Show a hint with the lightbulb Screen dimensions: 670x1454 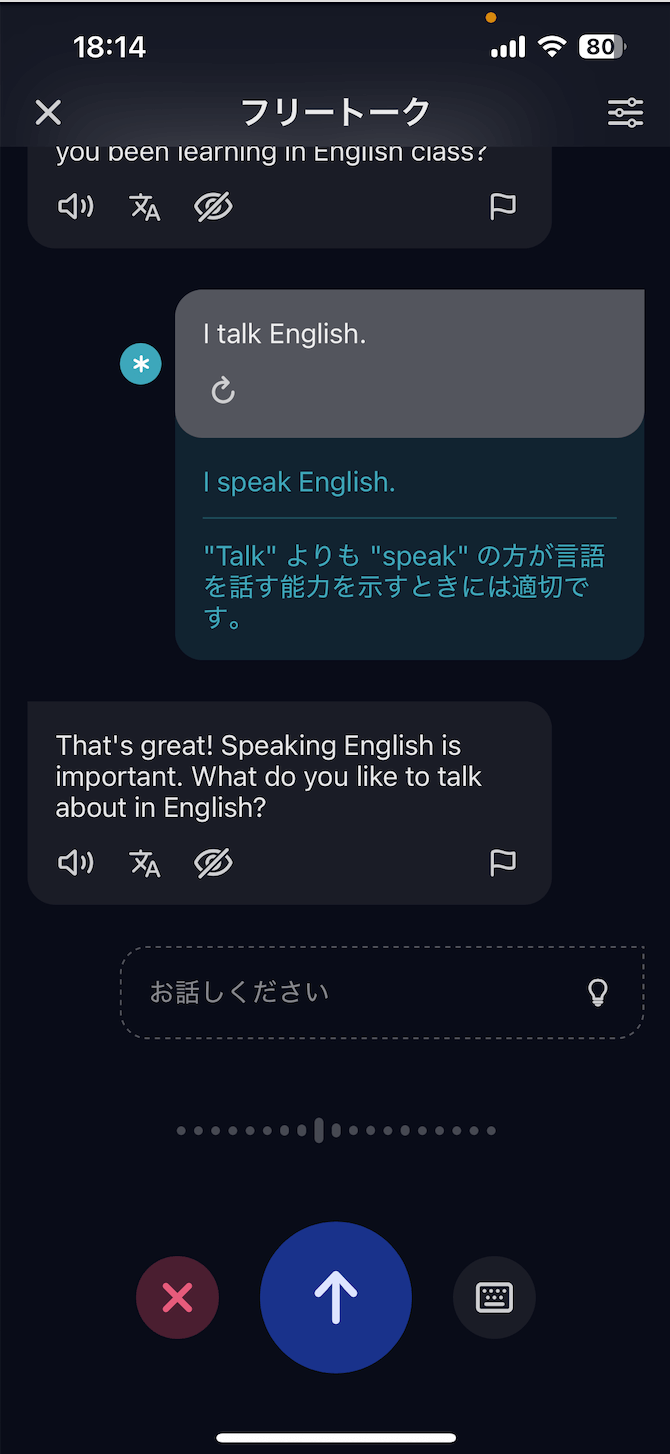pos(598,992)
